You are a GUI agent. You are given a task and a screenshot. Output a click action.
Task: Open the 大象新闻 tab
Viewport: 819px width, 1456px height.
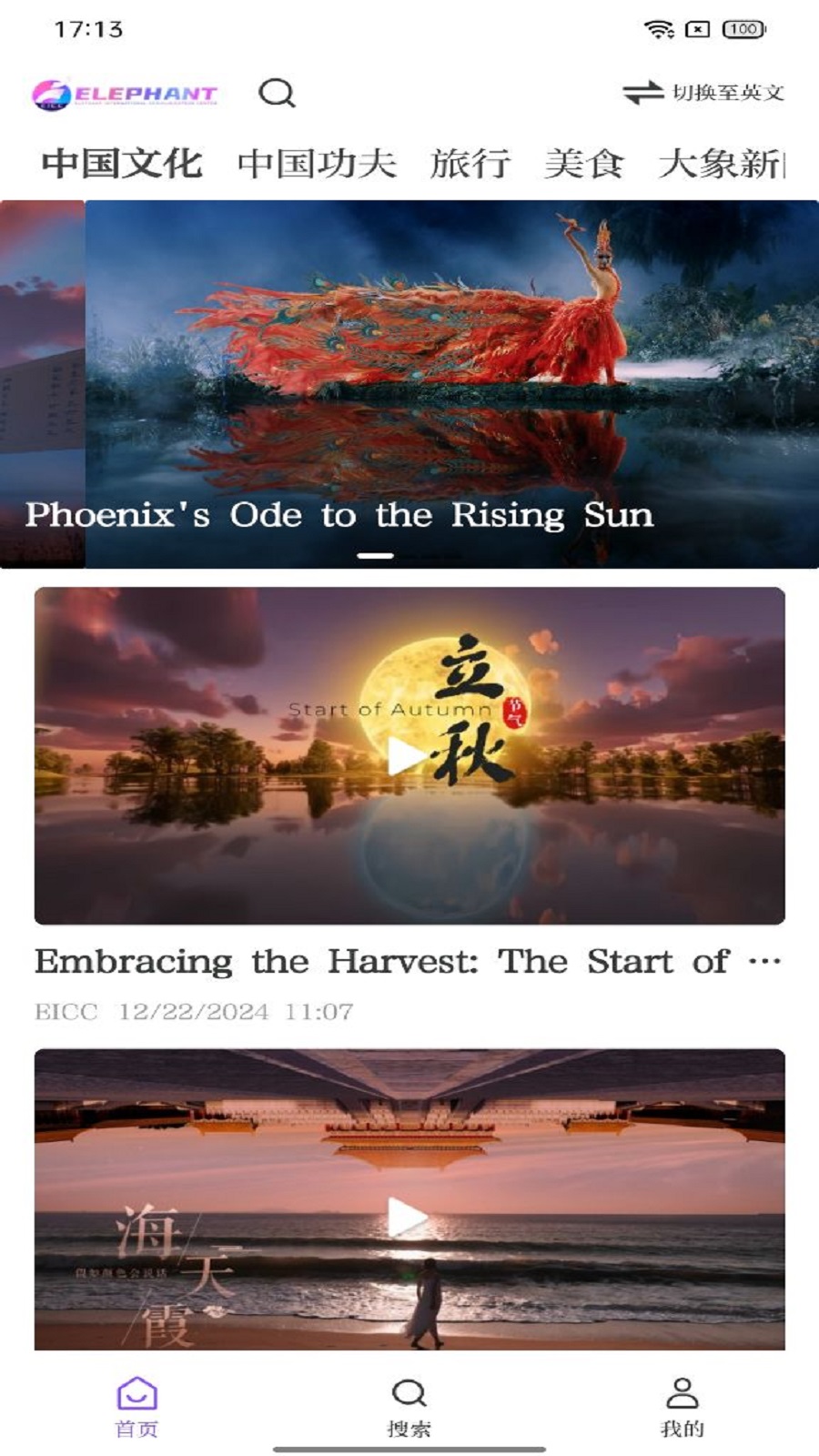pyautogui.click(x=721, y=164)
